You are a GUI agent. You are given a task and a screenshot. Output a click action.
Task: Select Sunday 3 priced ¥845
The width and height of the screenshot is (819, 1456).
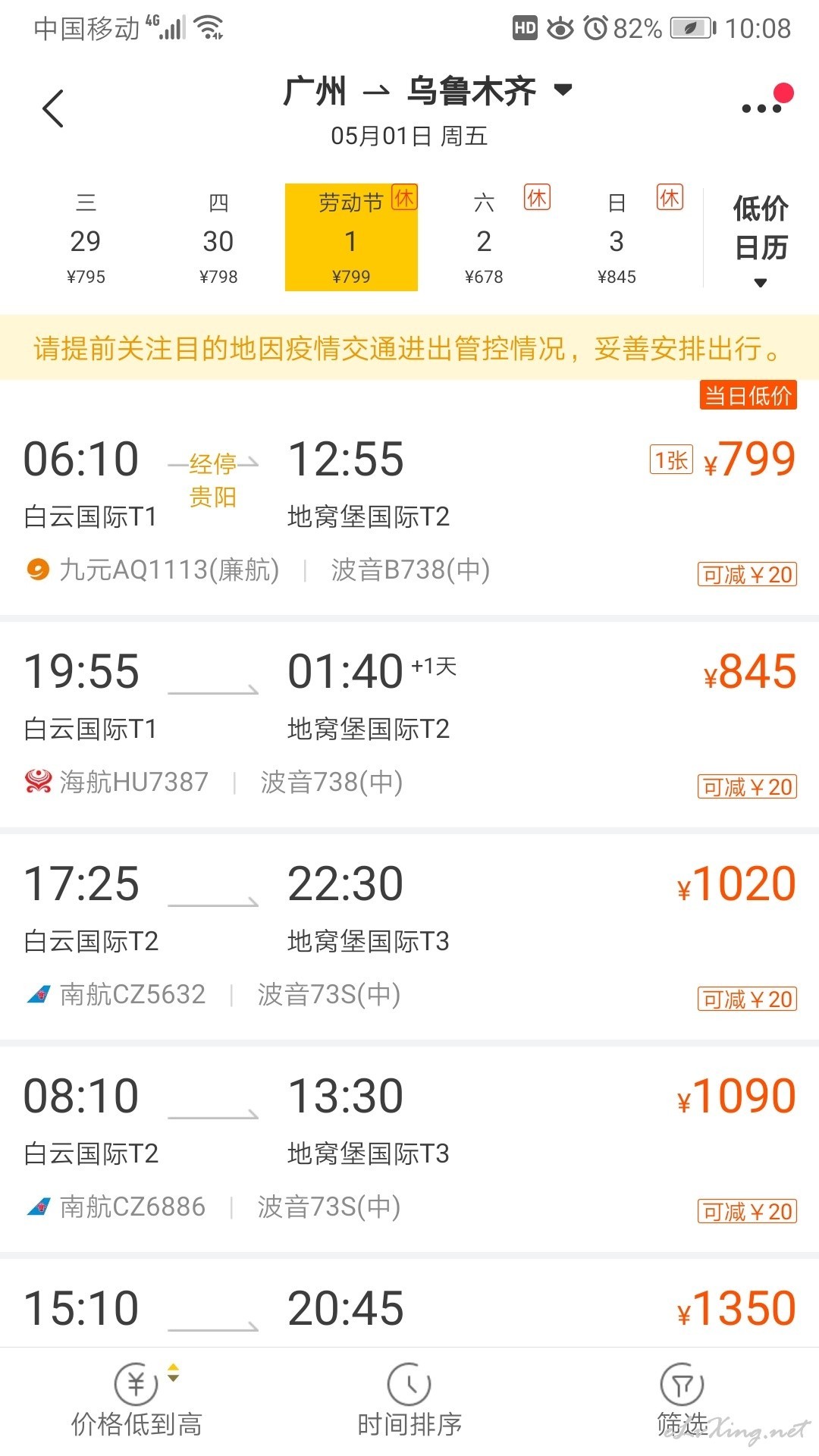[617, 237]
